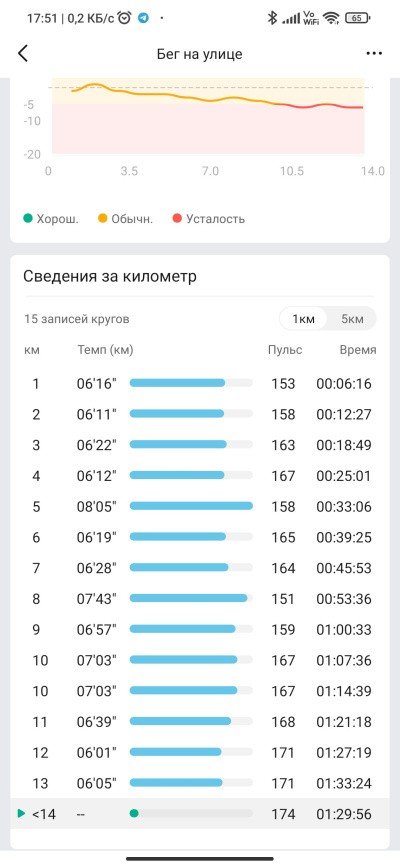Select the 1км lap segment
Viewport: 400px width, 867px height.
(x=303, y=319)
